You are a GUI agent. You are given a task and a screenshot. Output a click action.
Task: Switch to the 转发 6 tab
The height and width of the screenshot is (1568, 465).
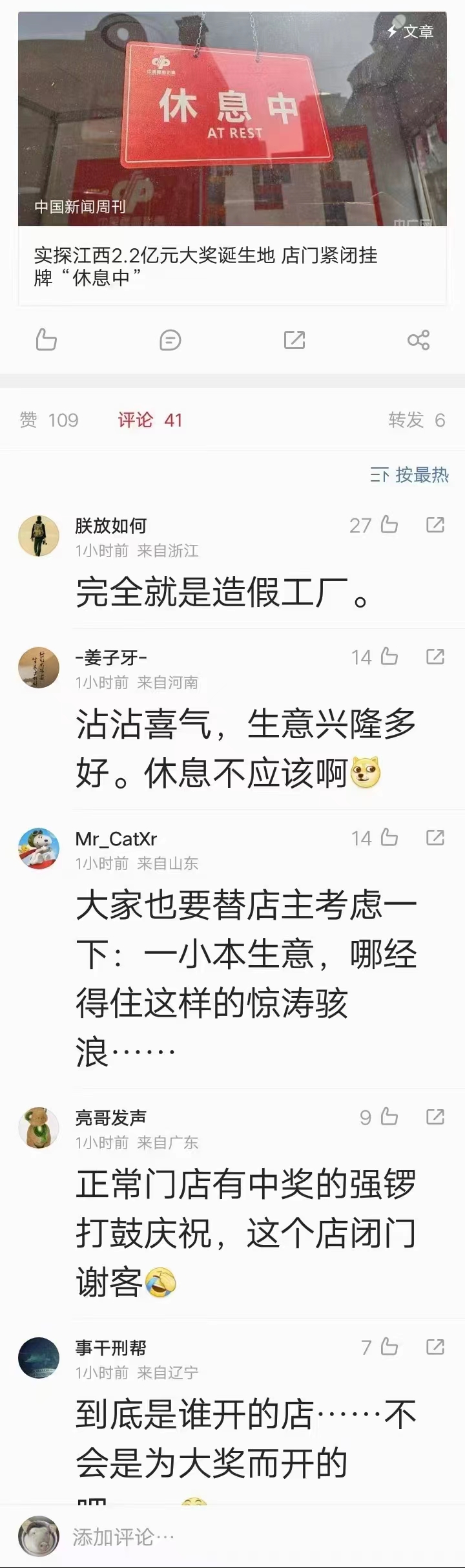pyautogui.click(x=417, y=420)
